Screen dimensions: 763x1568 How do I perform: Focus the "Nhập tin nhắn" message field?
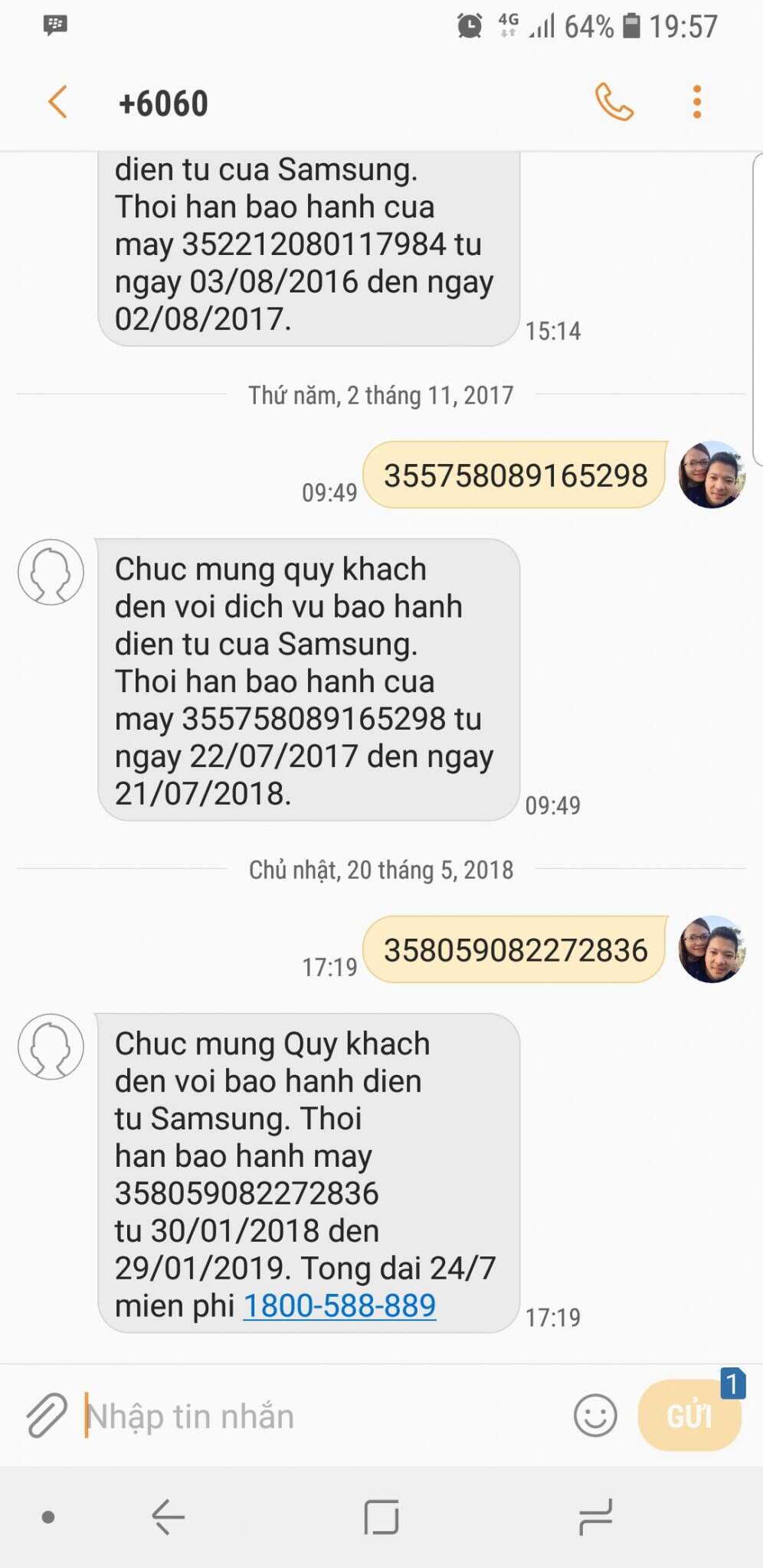[322, 1416]
